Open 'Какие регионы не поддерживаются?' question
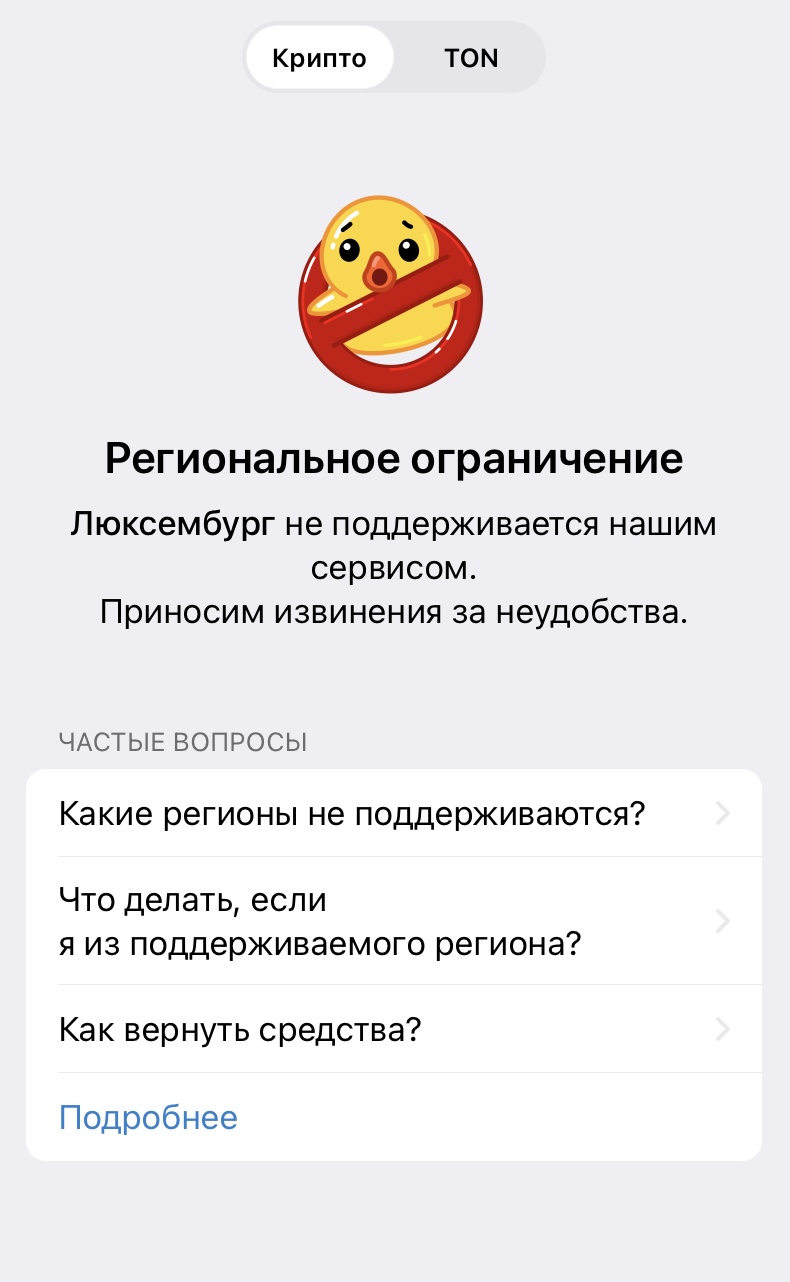Viewport: 790px width, 1282px height. (393, 813)
